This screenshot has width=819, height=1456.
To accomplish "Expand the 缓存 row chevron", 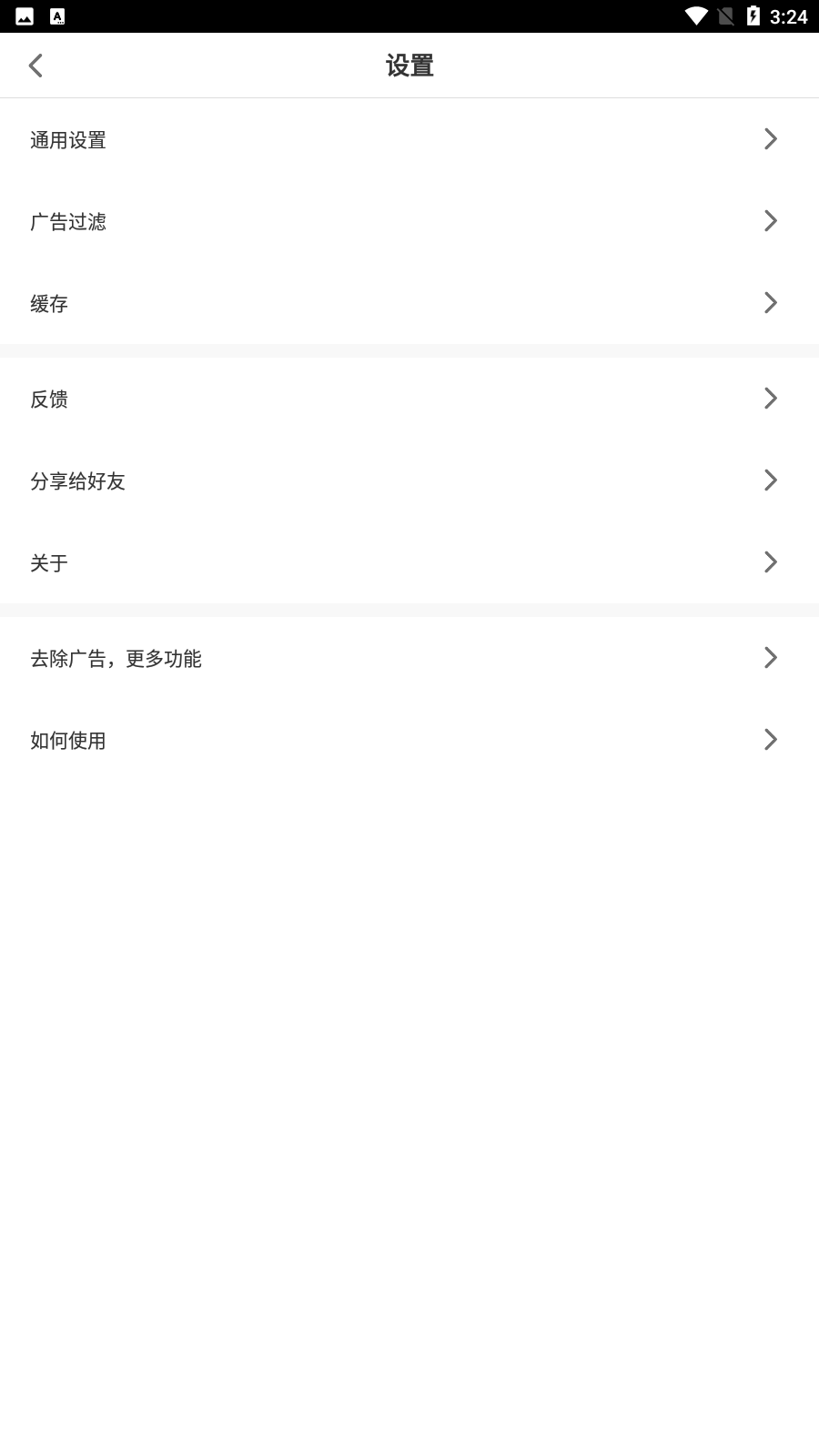I will (x=771, y=303).
